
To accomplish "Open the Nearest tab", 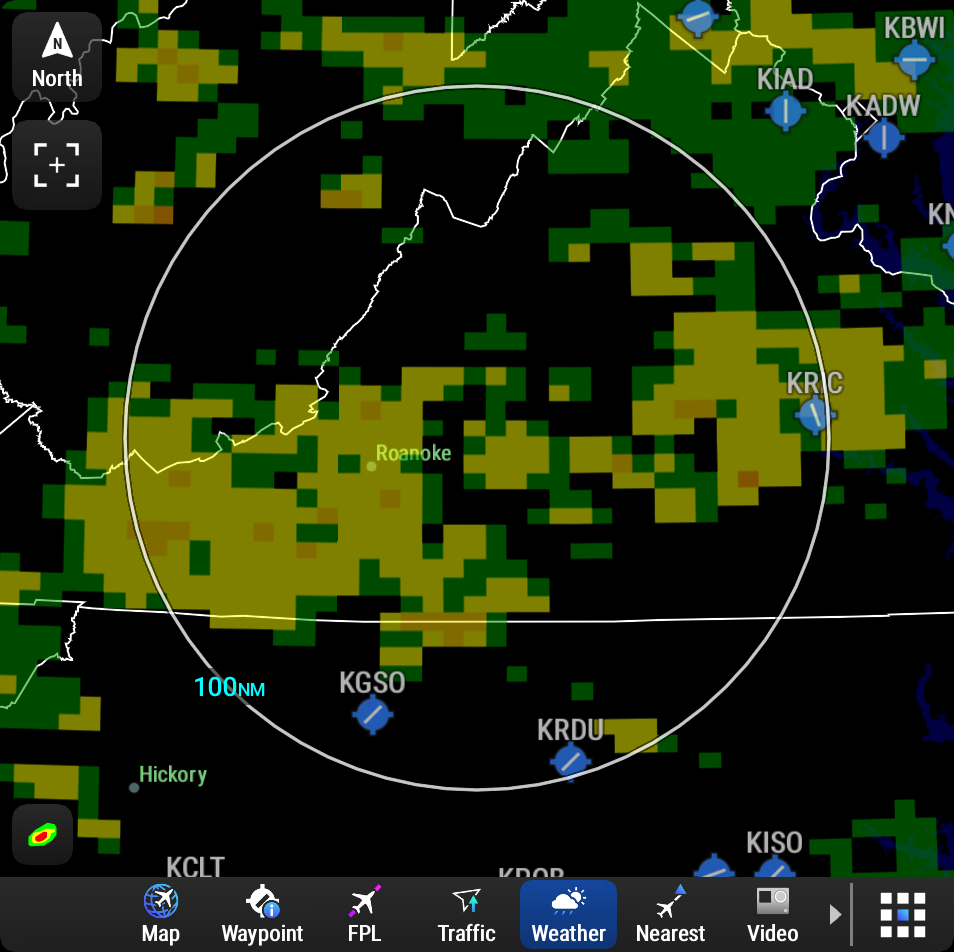I will coord(670,914).
